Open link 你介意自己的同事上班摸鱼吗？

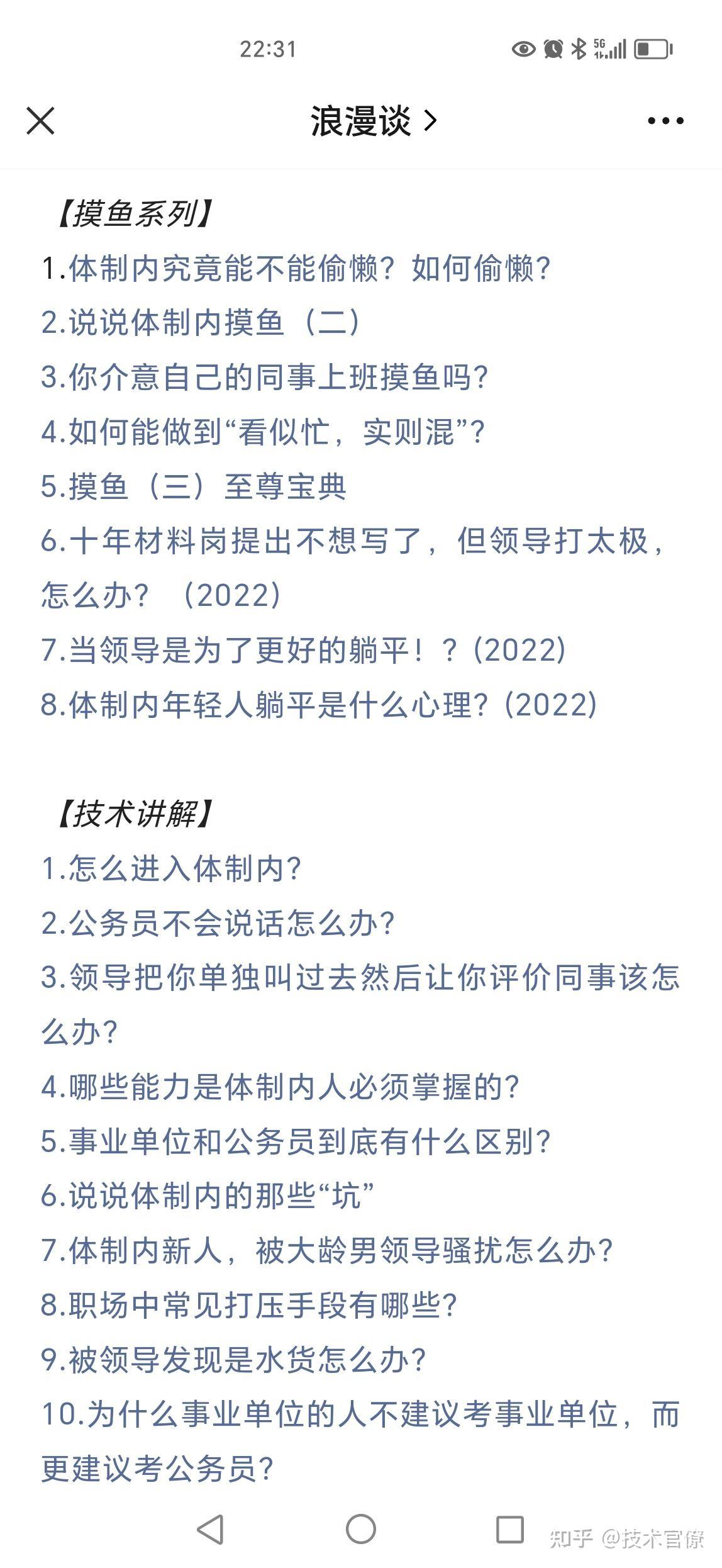tap(265, 378)
